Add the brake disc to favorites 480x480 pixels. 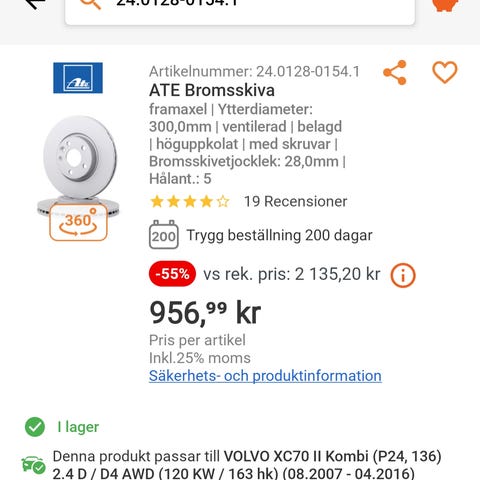(x=445, y=72)
